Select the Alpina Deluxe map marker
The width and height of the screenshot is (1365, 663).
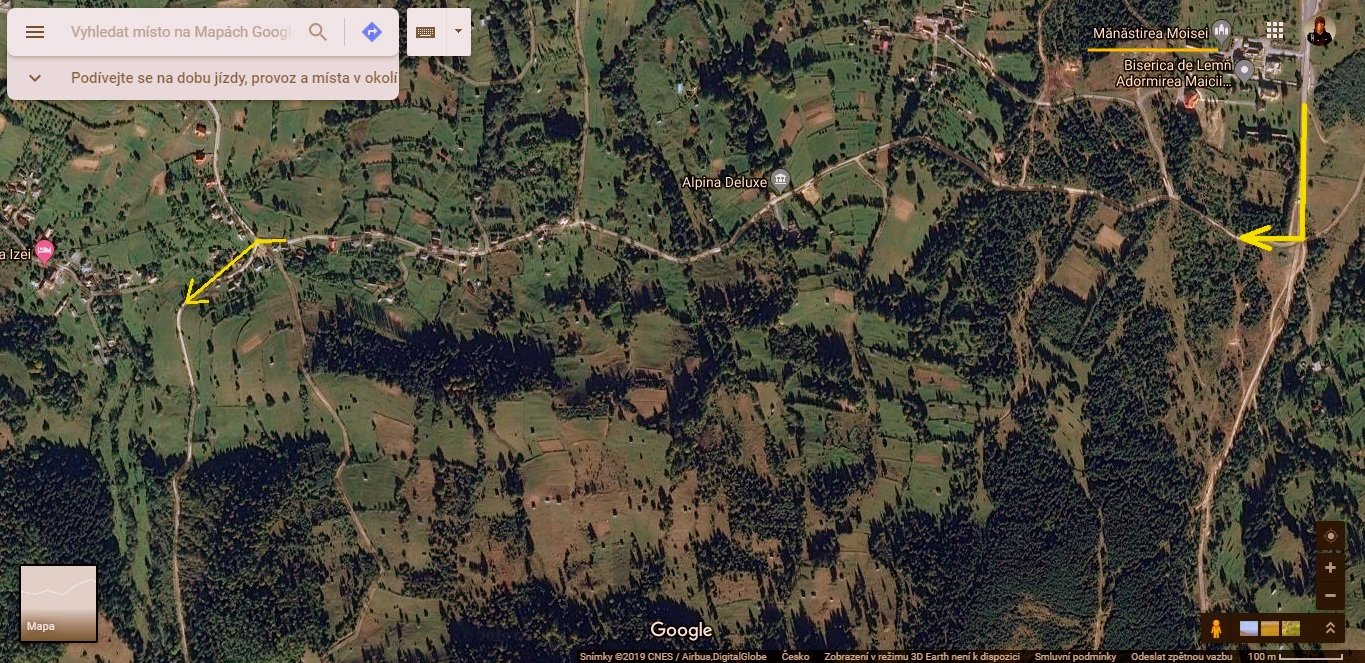[x=780, y=181]
